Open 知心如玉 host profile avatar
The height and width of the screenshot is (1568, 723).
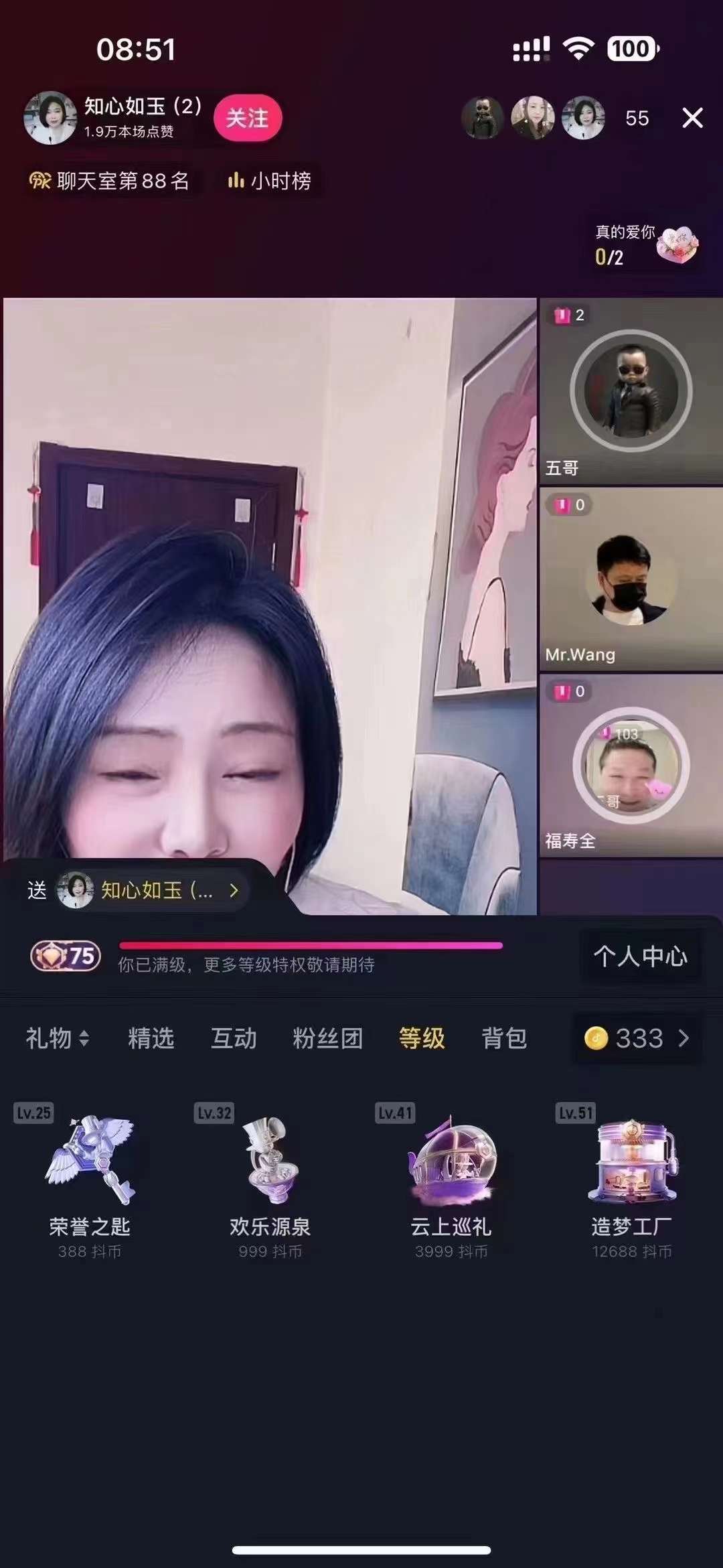pos(50,118)
